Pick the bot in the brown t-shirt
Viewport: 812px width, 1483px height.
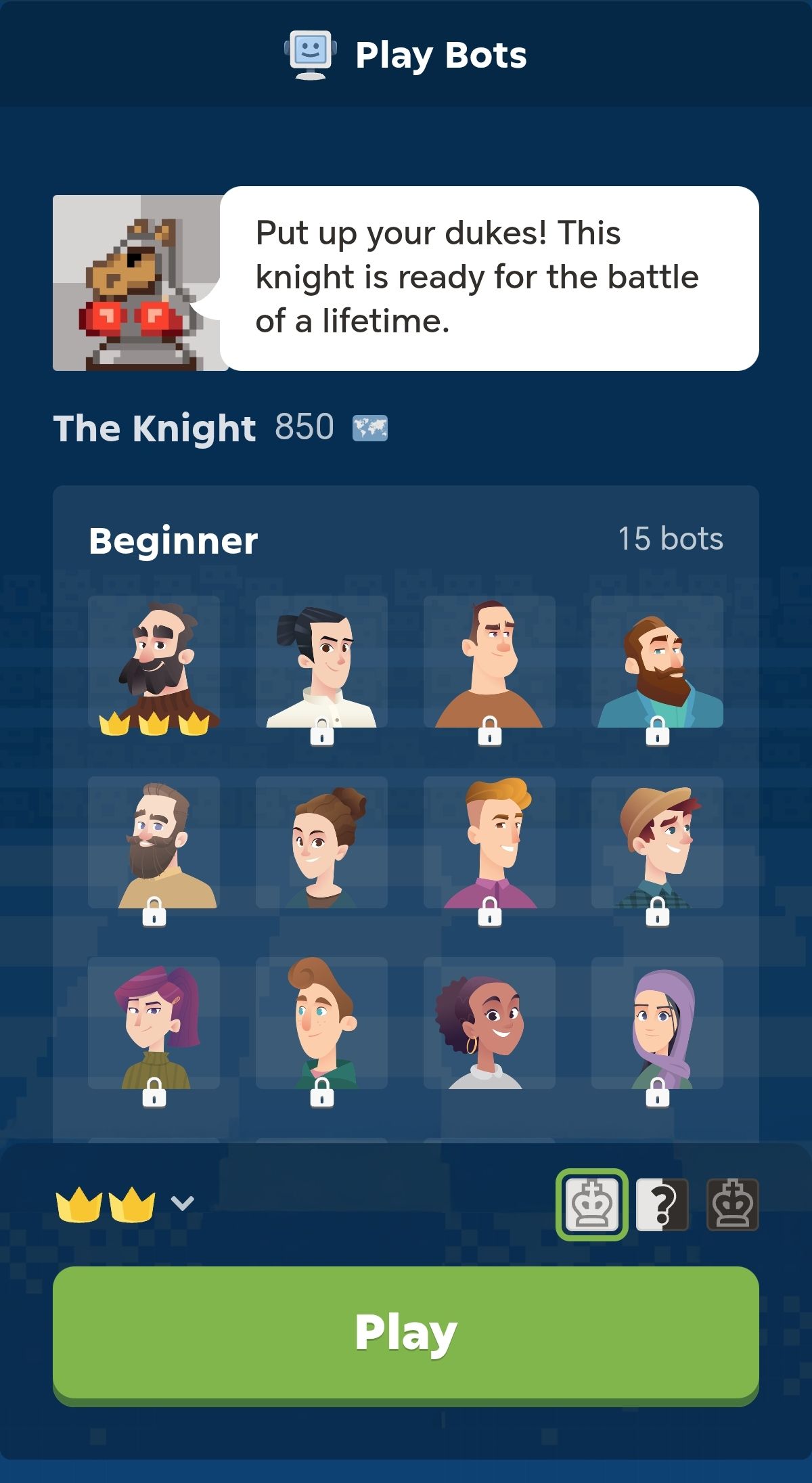489,663
